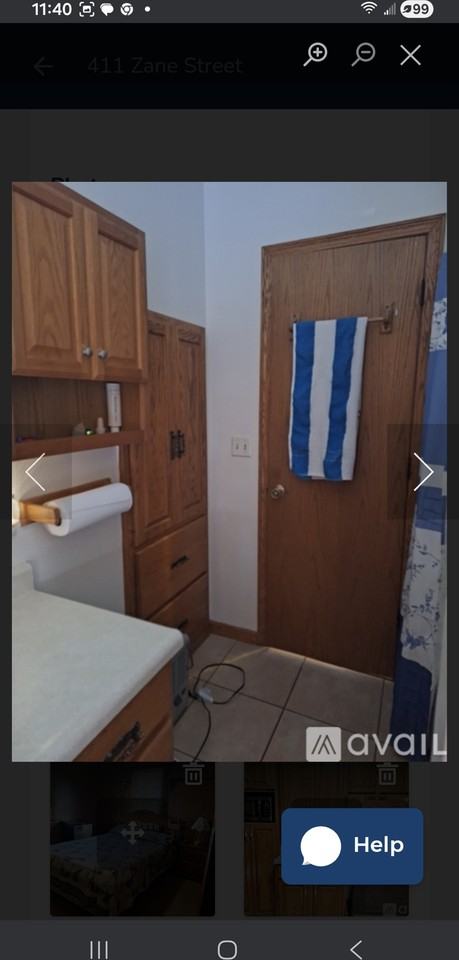Zoom out of the photo
The image size is (459, 960).
click(363, 54)
